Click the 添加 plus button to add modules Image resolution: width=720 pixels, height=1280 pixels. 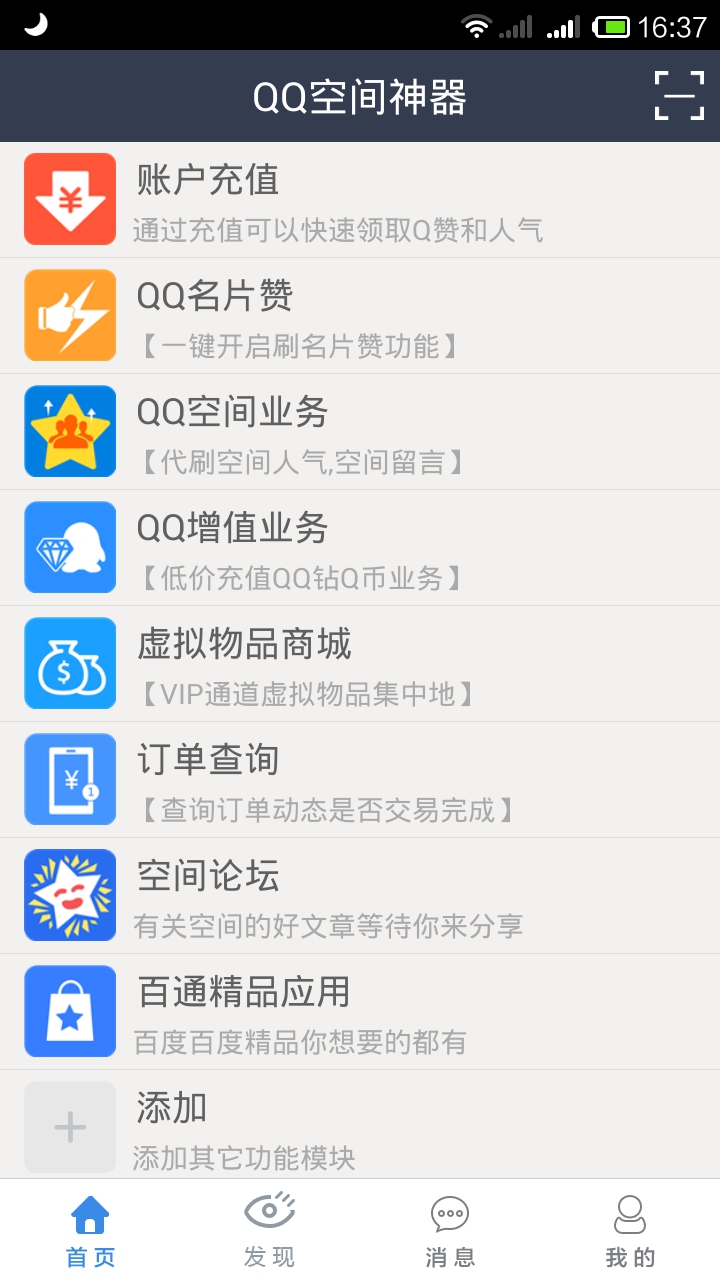pos(69,1126)
